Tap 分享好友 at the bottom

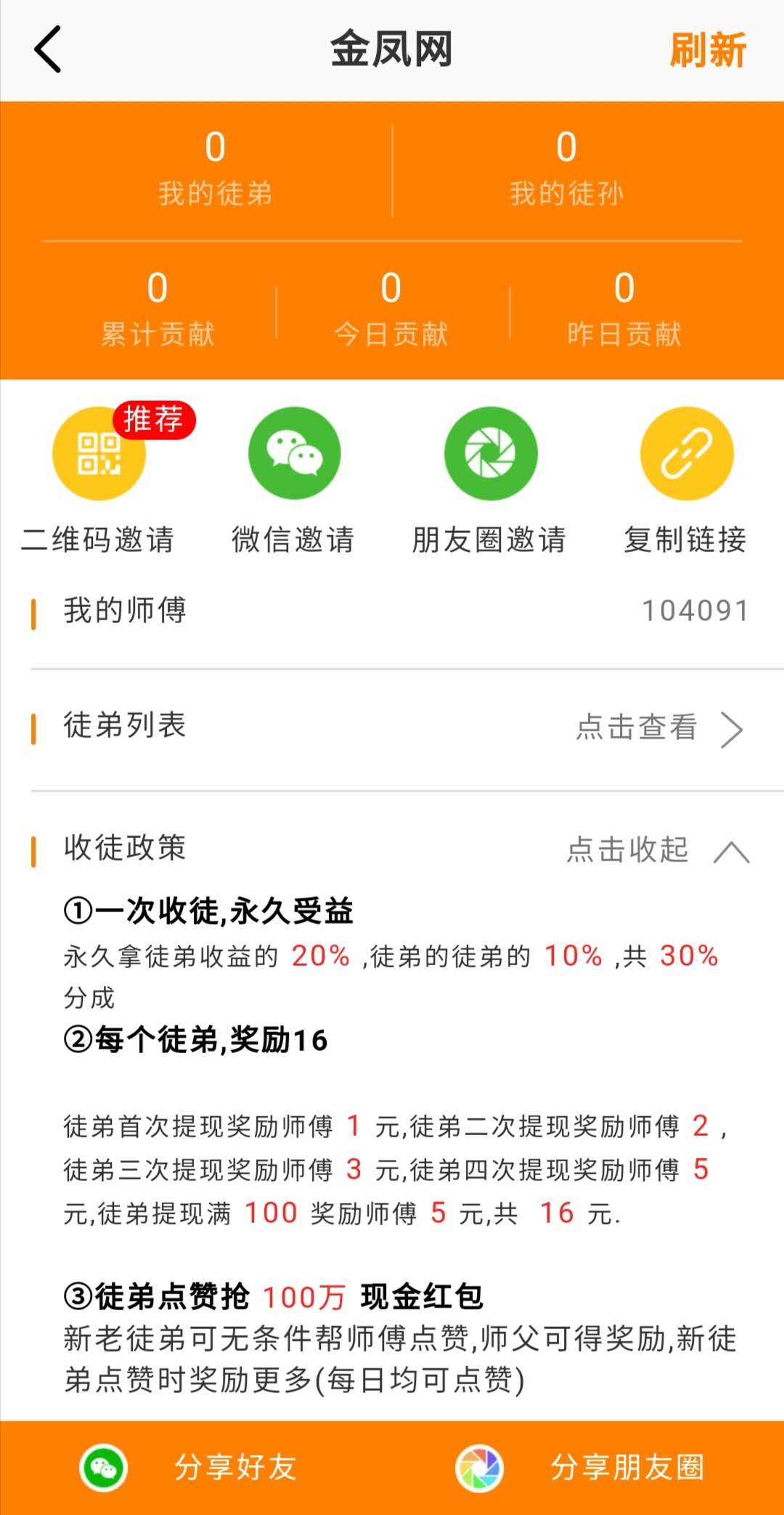pyautogui.click(x=196, y=1467)
